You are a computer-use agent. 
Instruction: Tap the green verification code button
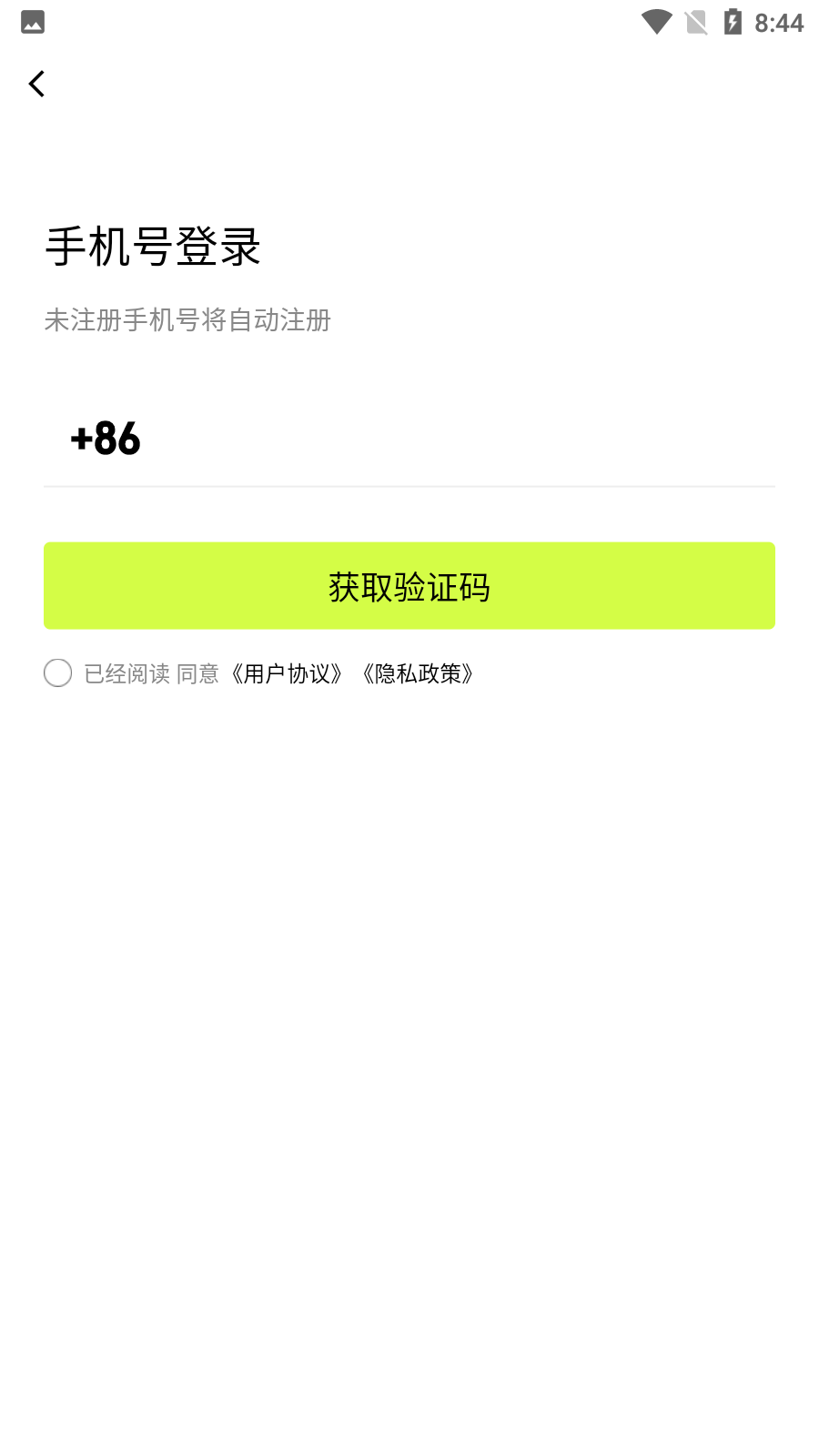[409, 586]
